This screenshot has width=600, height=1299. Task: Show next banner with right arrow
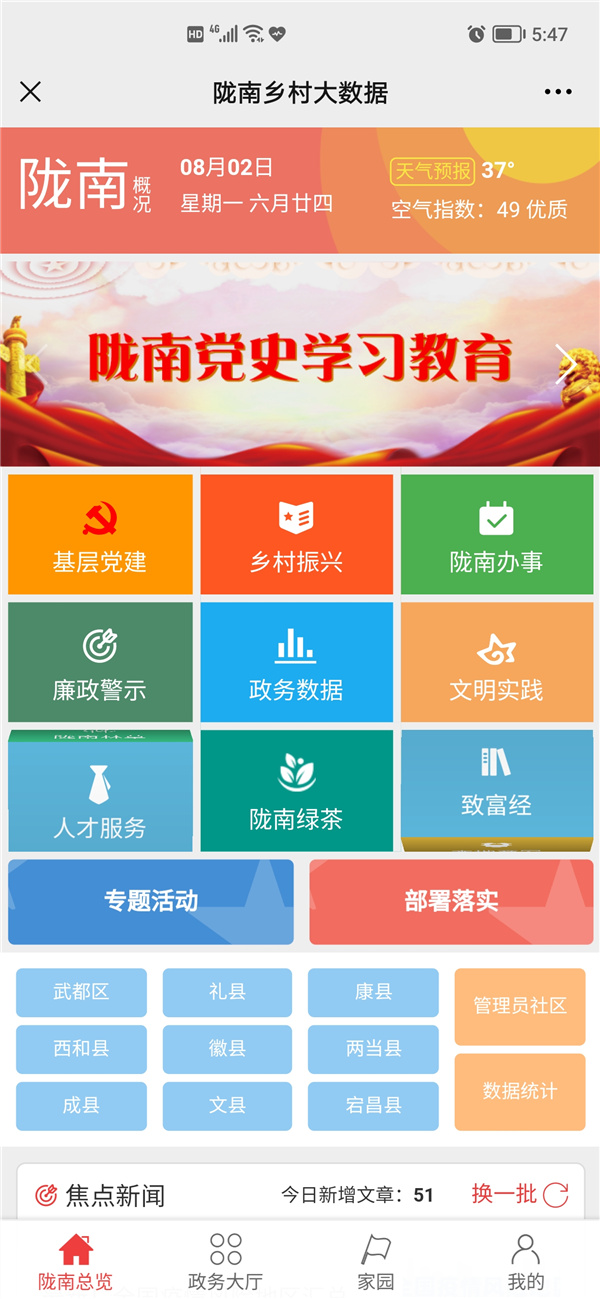(566, 361)
